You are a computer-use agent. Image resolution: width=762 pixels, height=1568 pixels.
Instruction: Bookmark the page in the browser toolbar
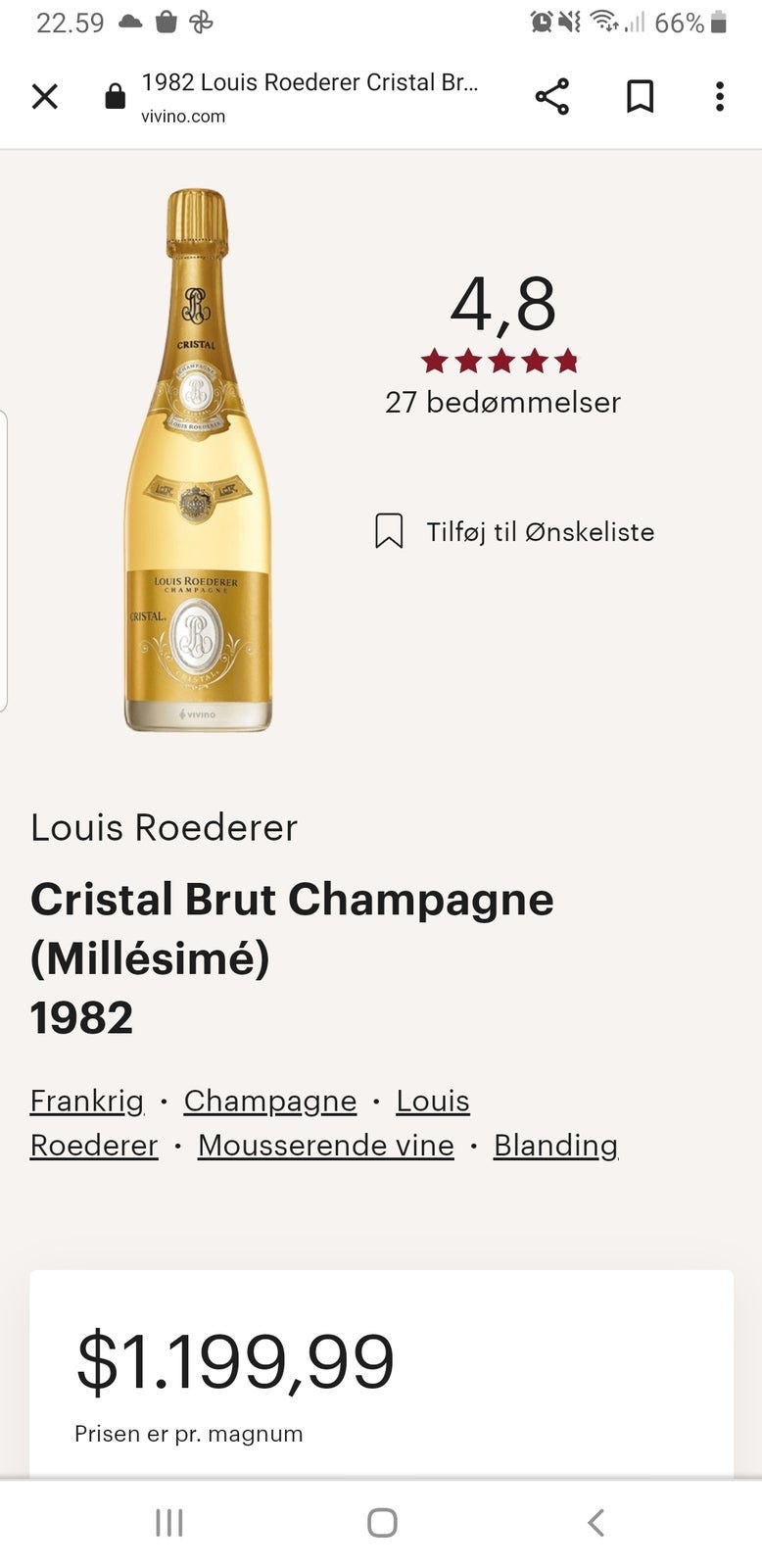click(x=640, y=96)
